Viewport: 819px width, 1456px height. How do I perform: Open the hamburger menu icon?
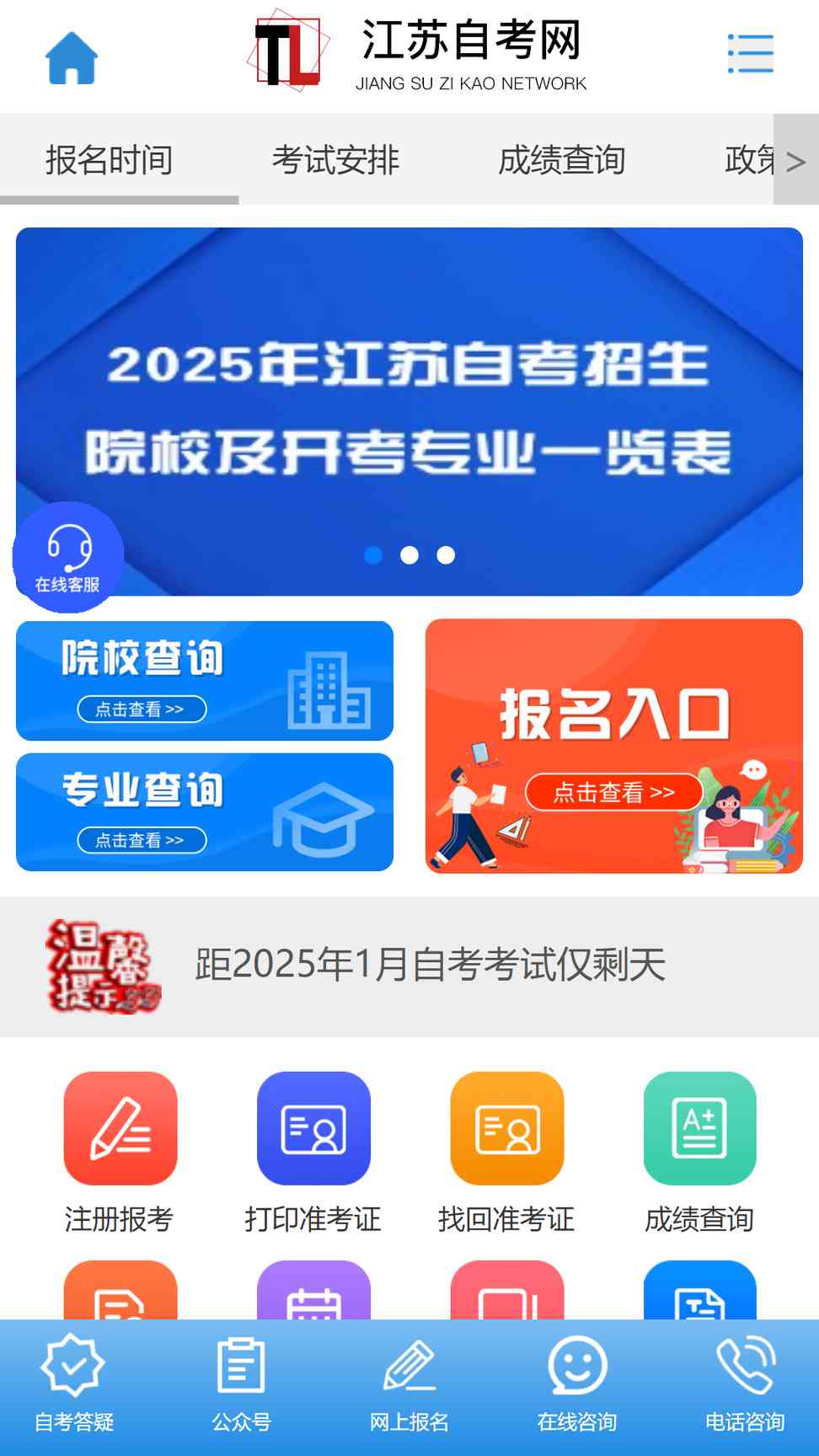[751, 54]
